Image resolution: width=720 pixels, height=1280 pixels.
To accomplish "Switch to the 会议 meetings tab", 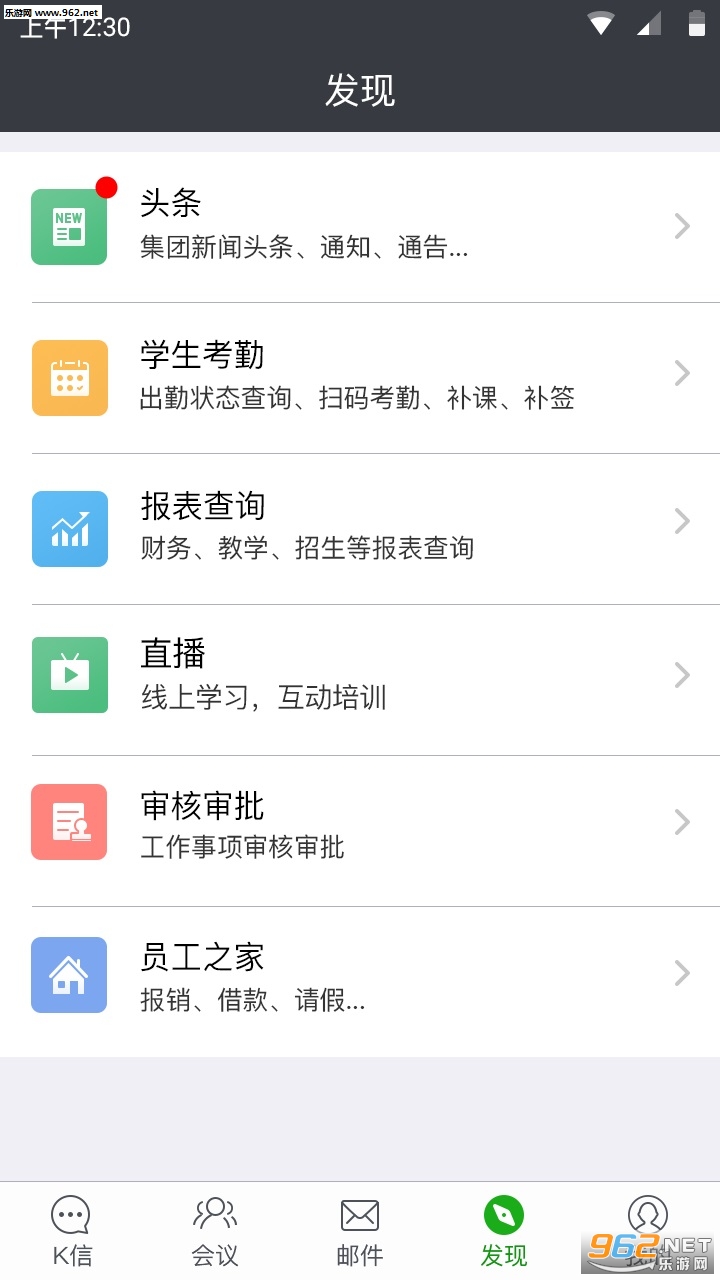I will pos(215,1230).
